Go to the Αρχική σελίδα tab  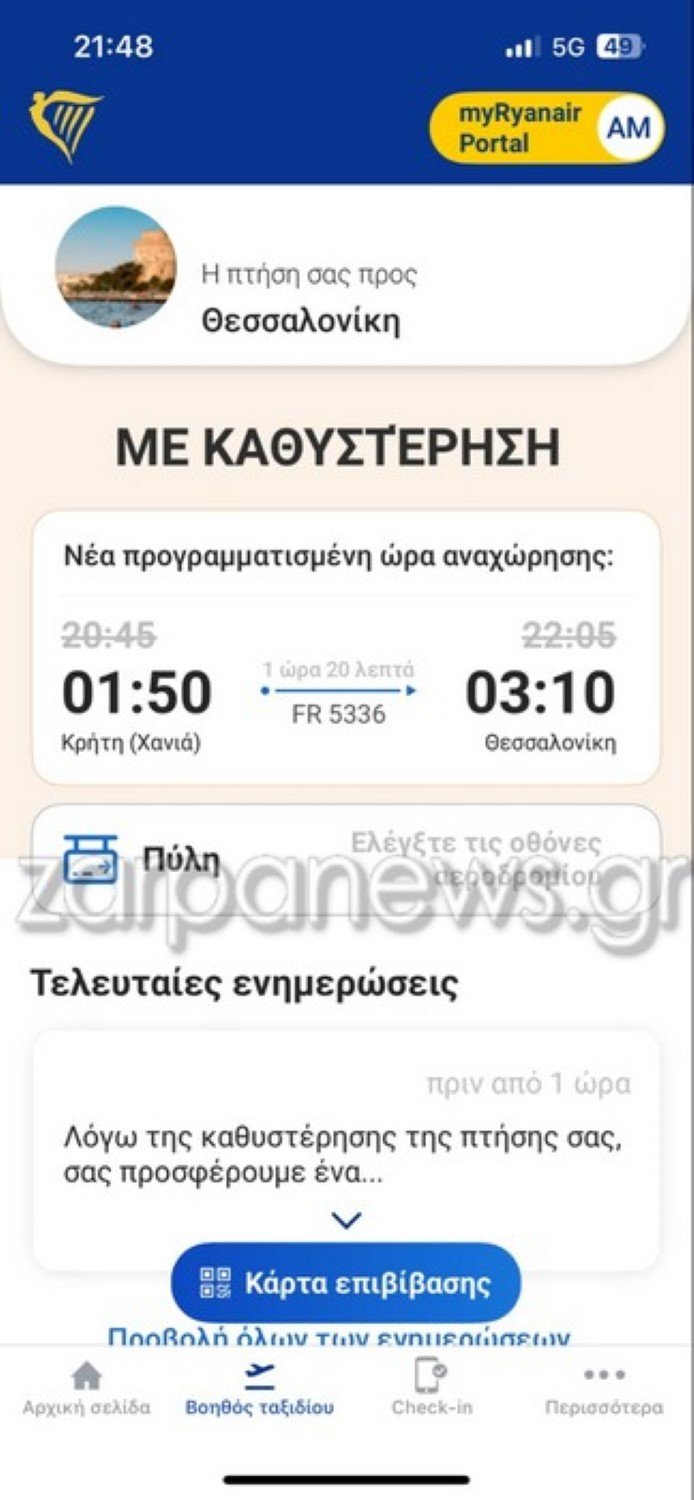(x=86, y=1388)
